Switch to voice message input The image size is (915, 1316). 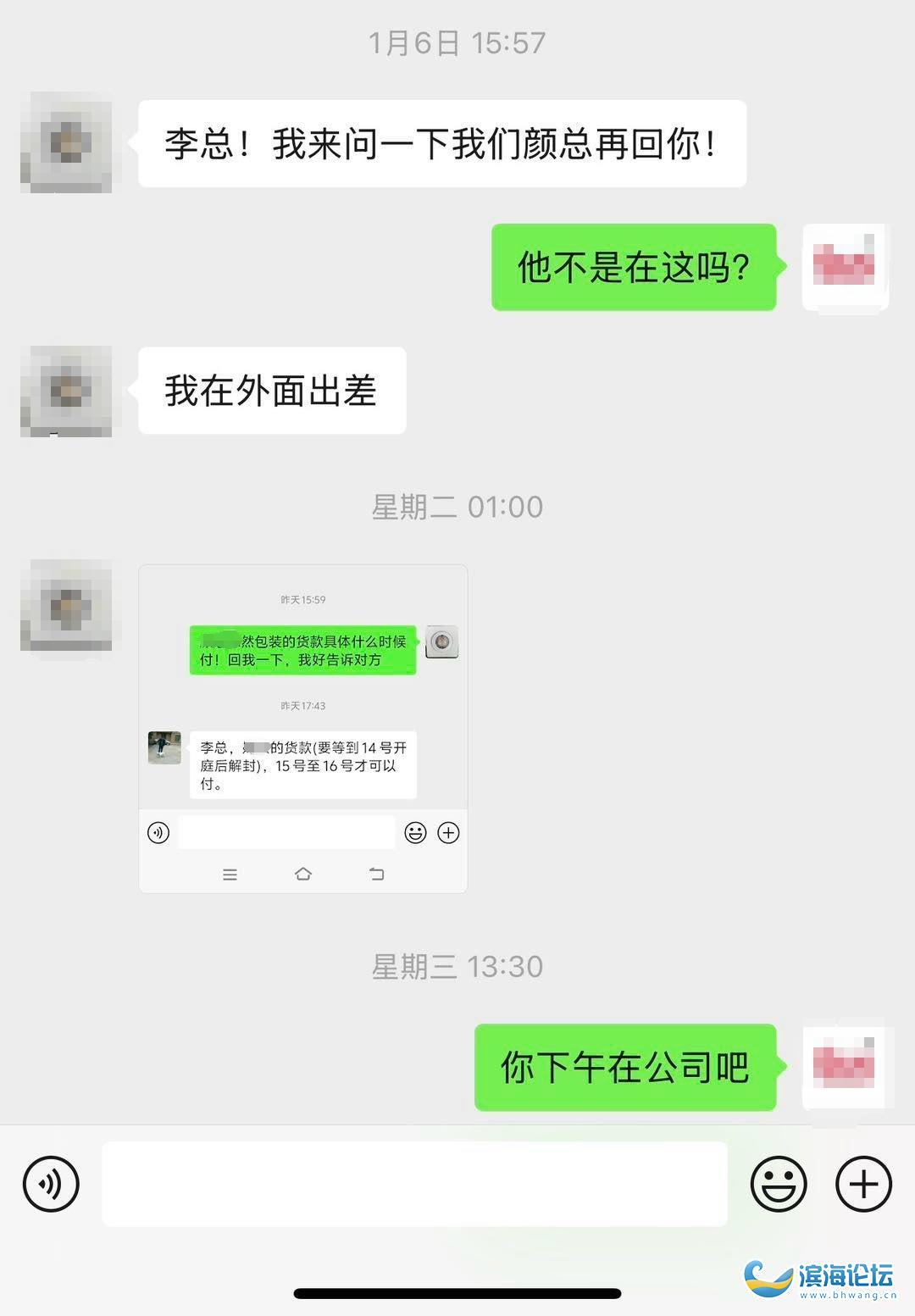tap(51, 1184)
